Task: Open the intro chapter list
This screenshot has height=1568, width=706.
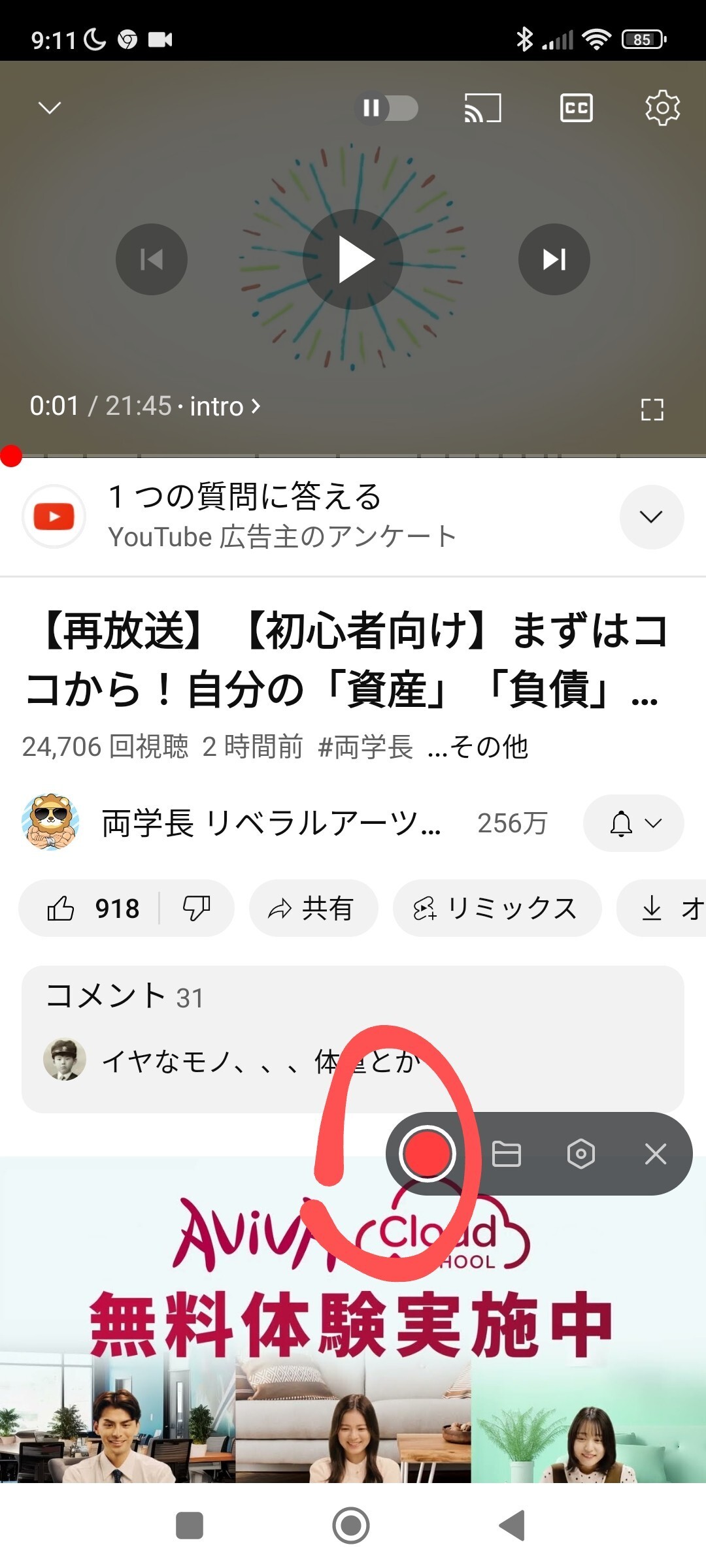Action: coord(226,406)
